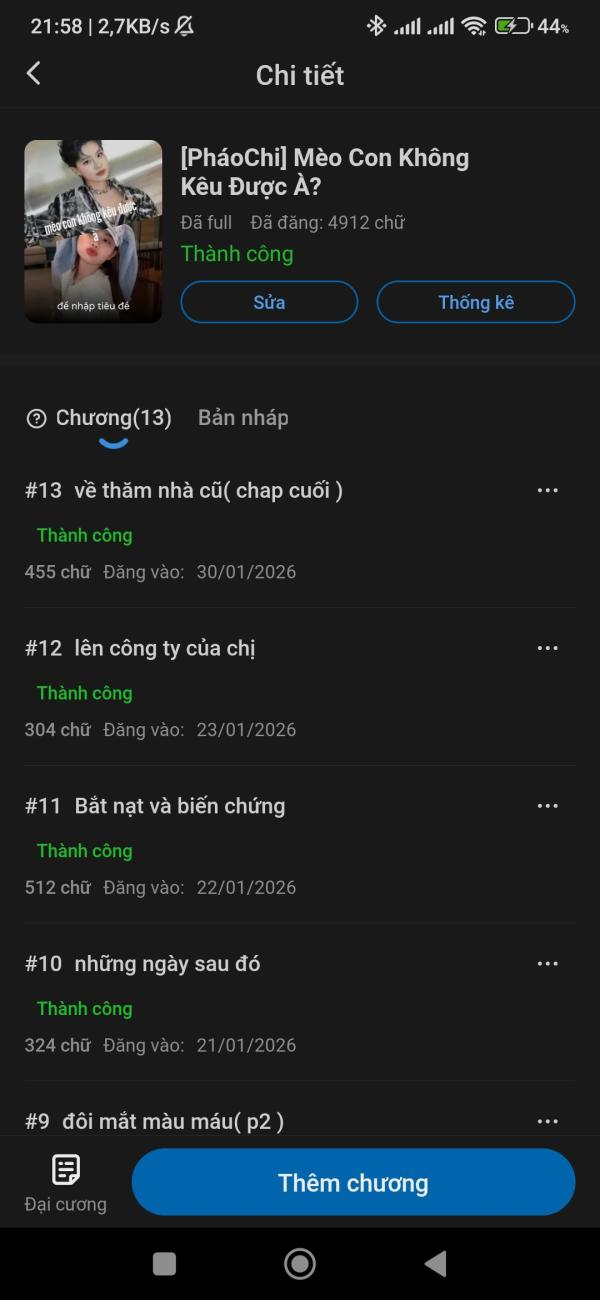
Task: Open the story cover image
Action: 93,231
